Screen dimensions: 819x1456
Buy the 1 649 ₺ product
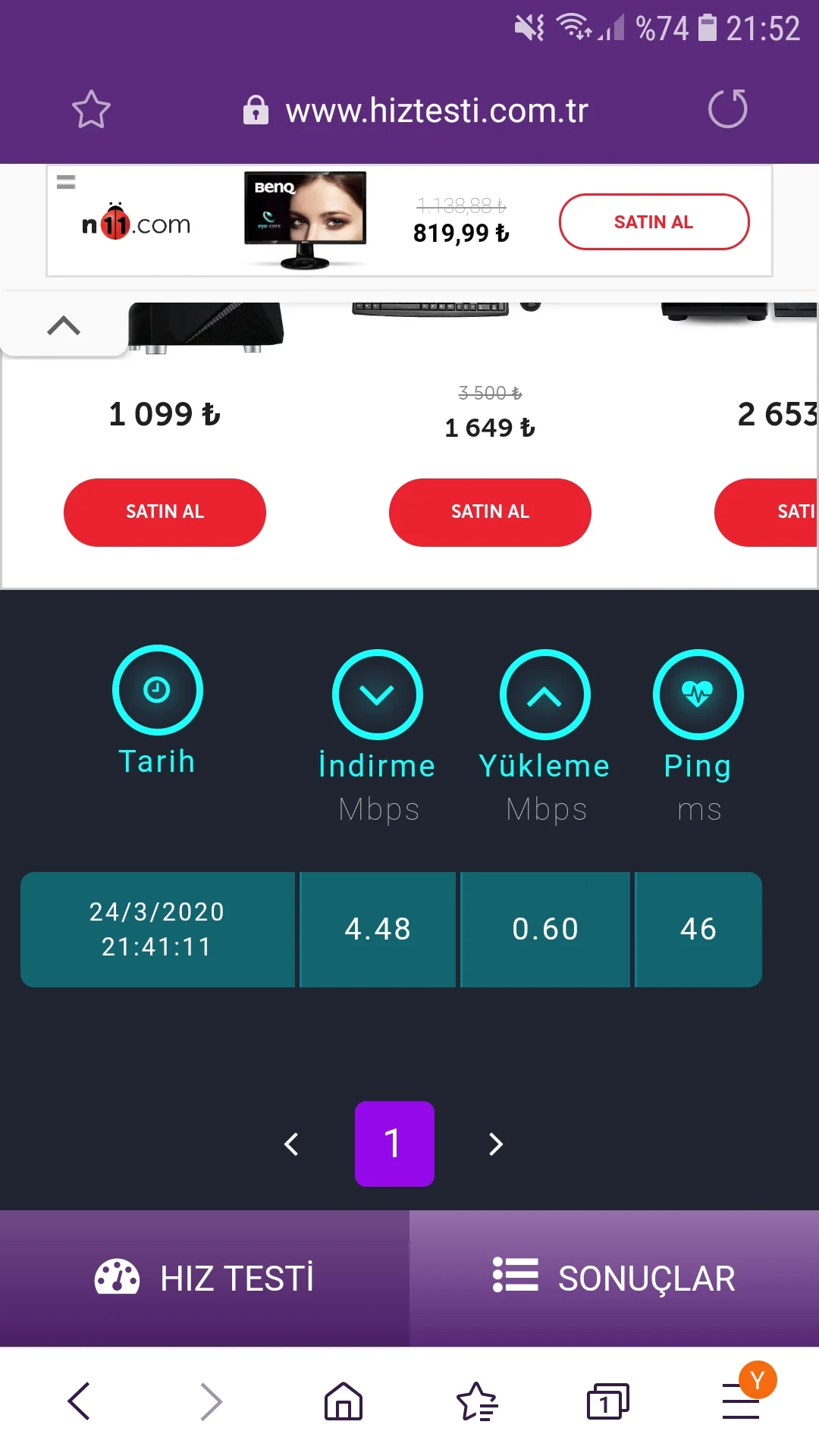490,512
